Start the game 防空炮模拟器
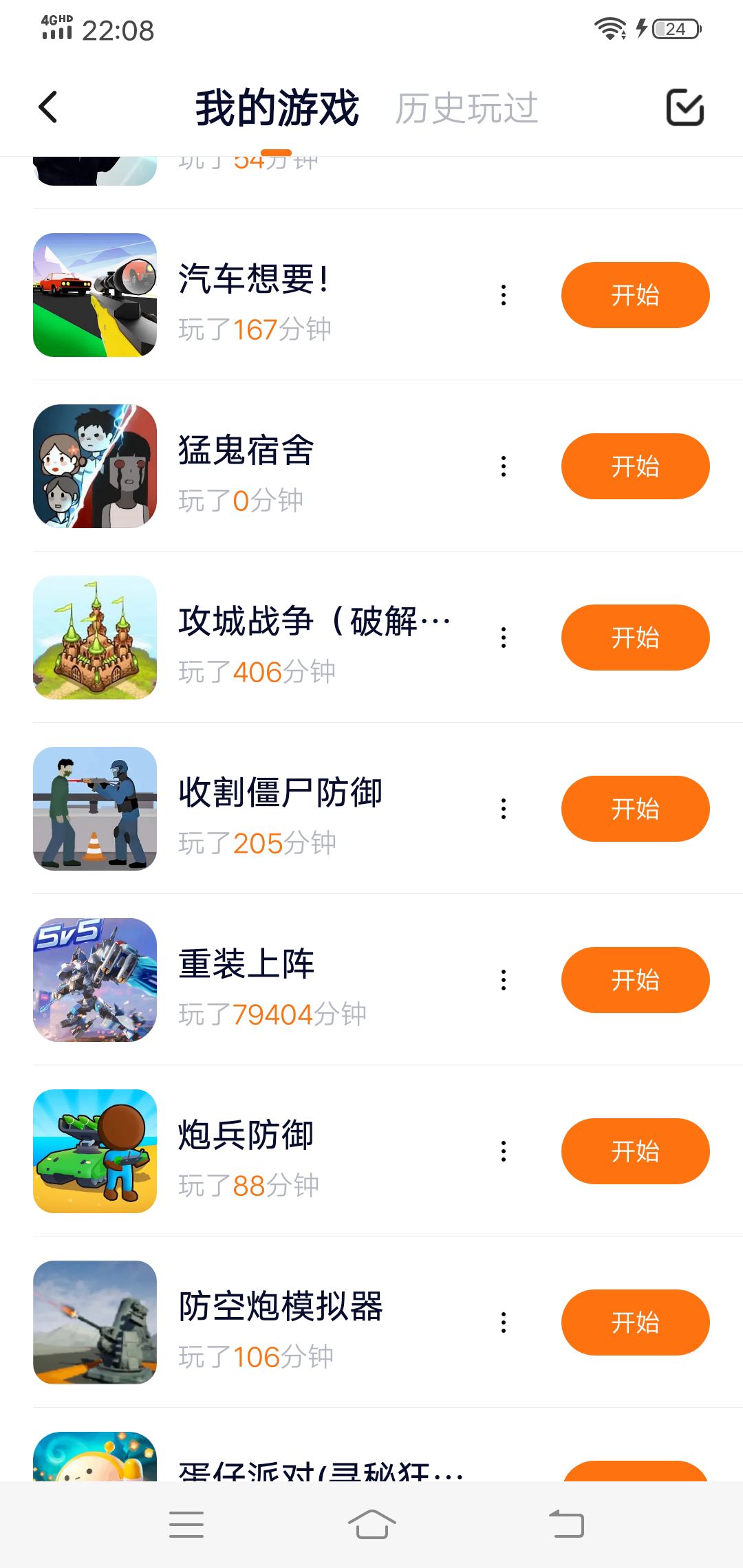Screen dimensions: 743x1568 (x=635, y=1322)
